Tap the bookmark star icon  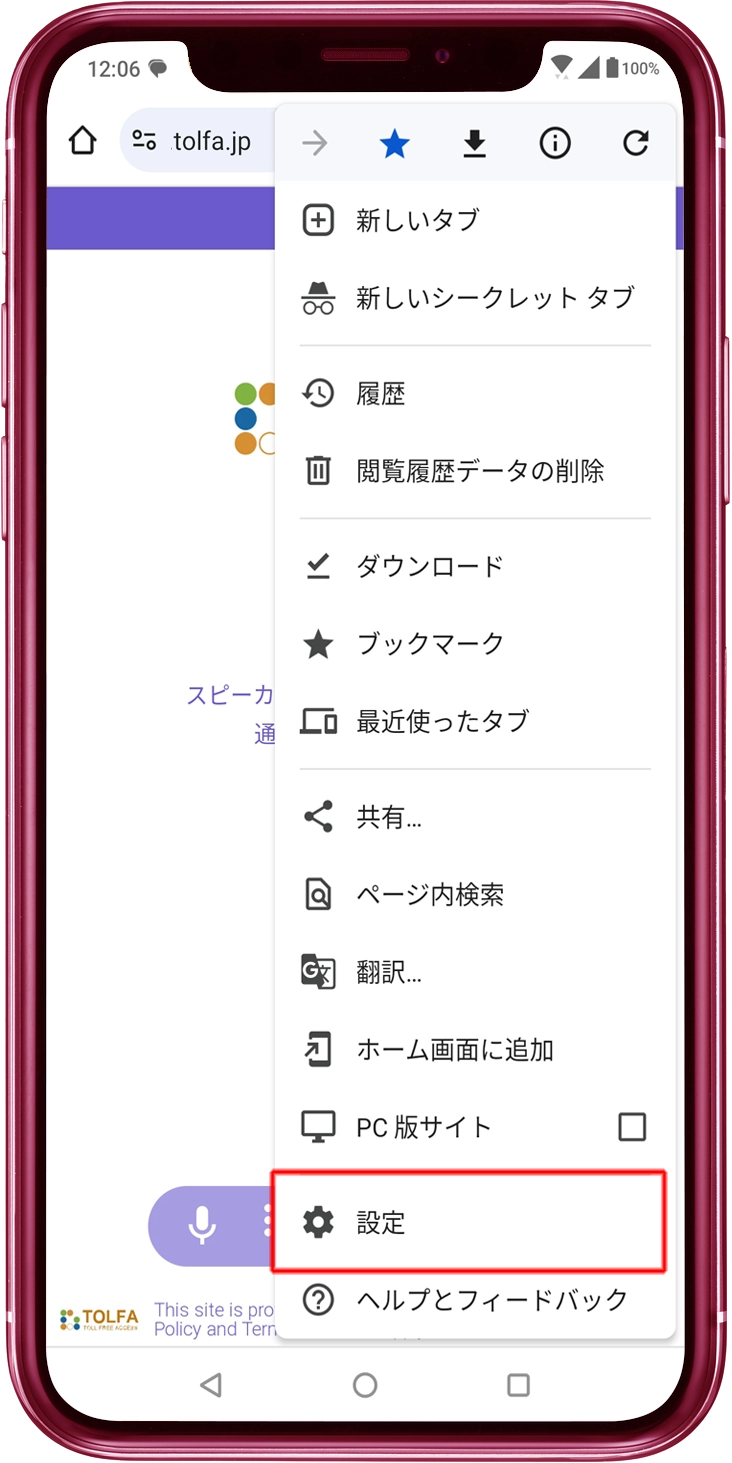click(395, 144)
